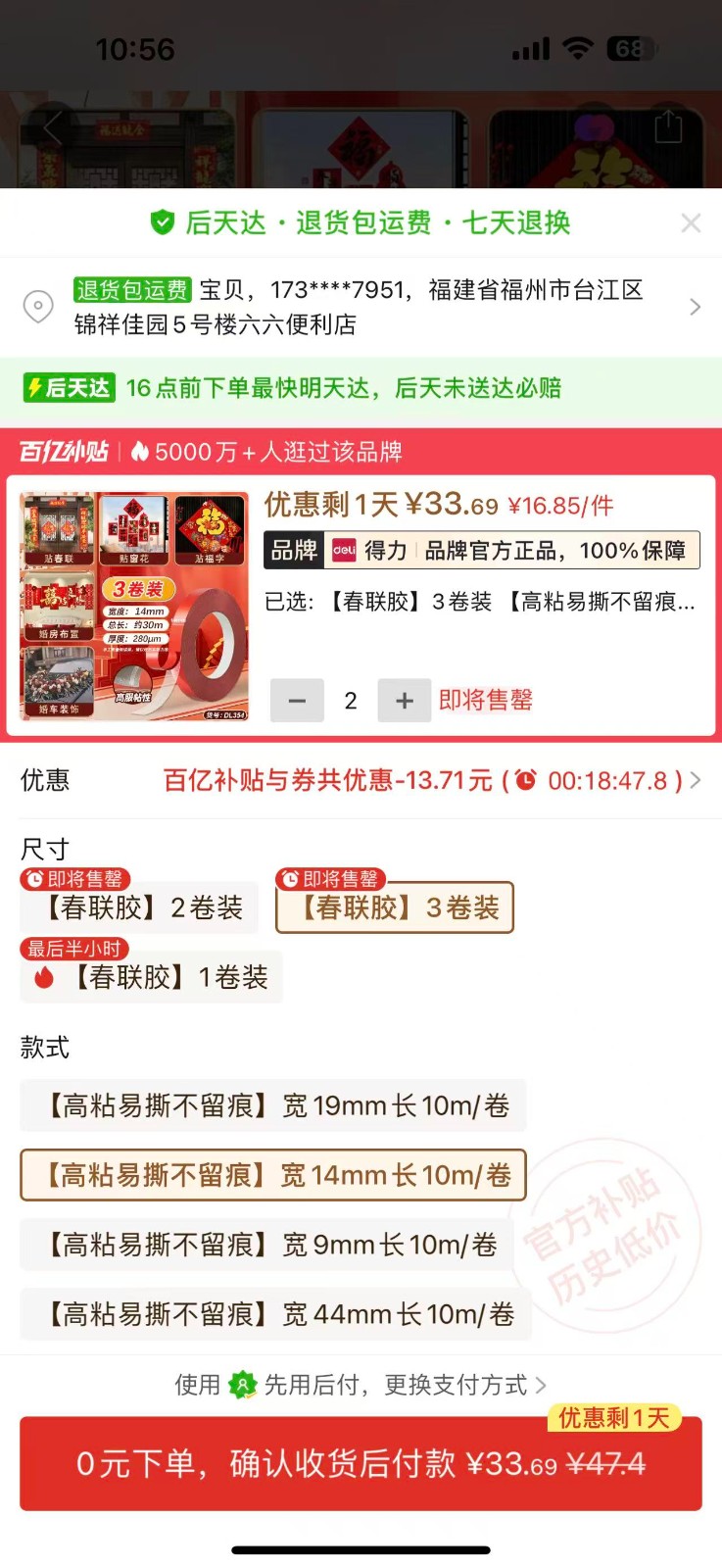This screenshot has height=1568, width=722.
Task: Choose the 宽19mm长10m/卷 style
Action: [x=273, y=1106]
